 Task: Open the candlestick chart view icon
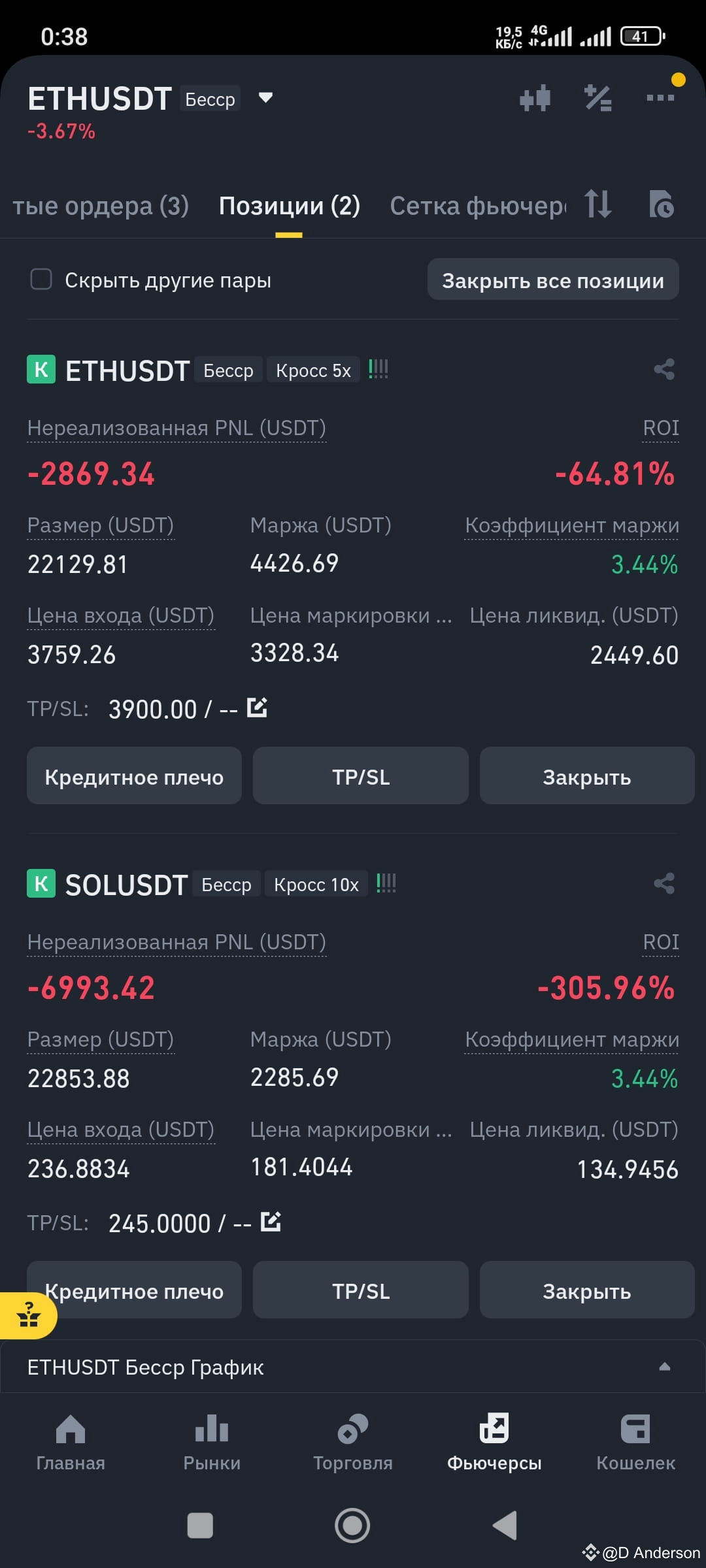pyautogui.click(x=535, y=97)
